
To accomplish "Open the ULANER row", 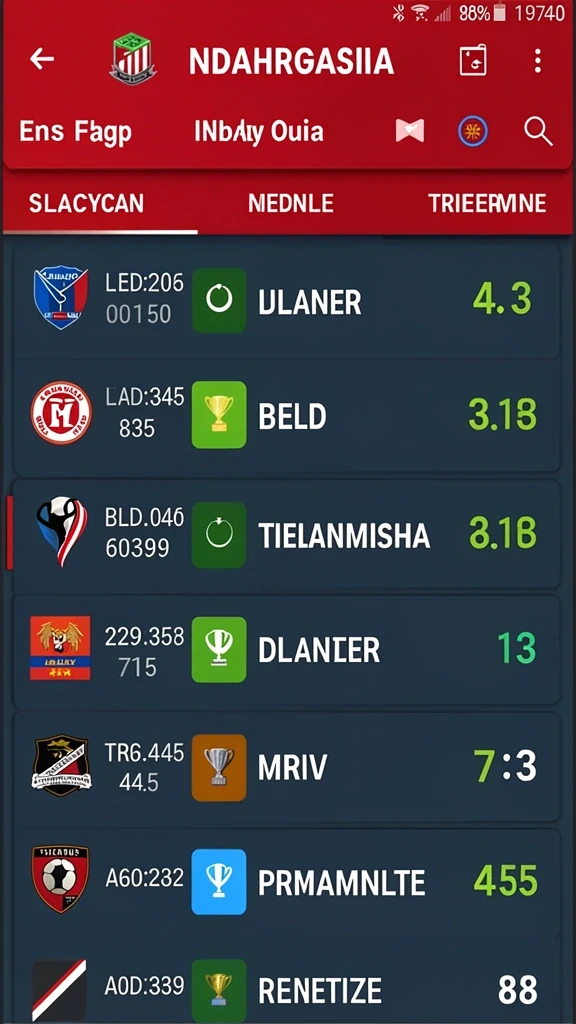I will pos(287,300).
